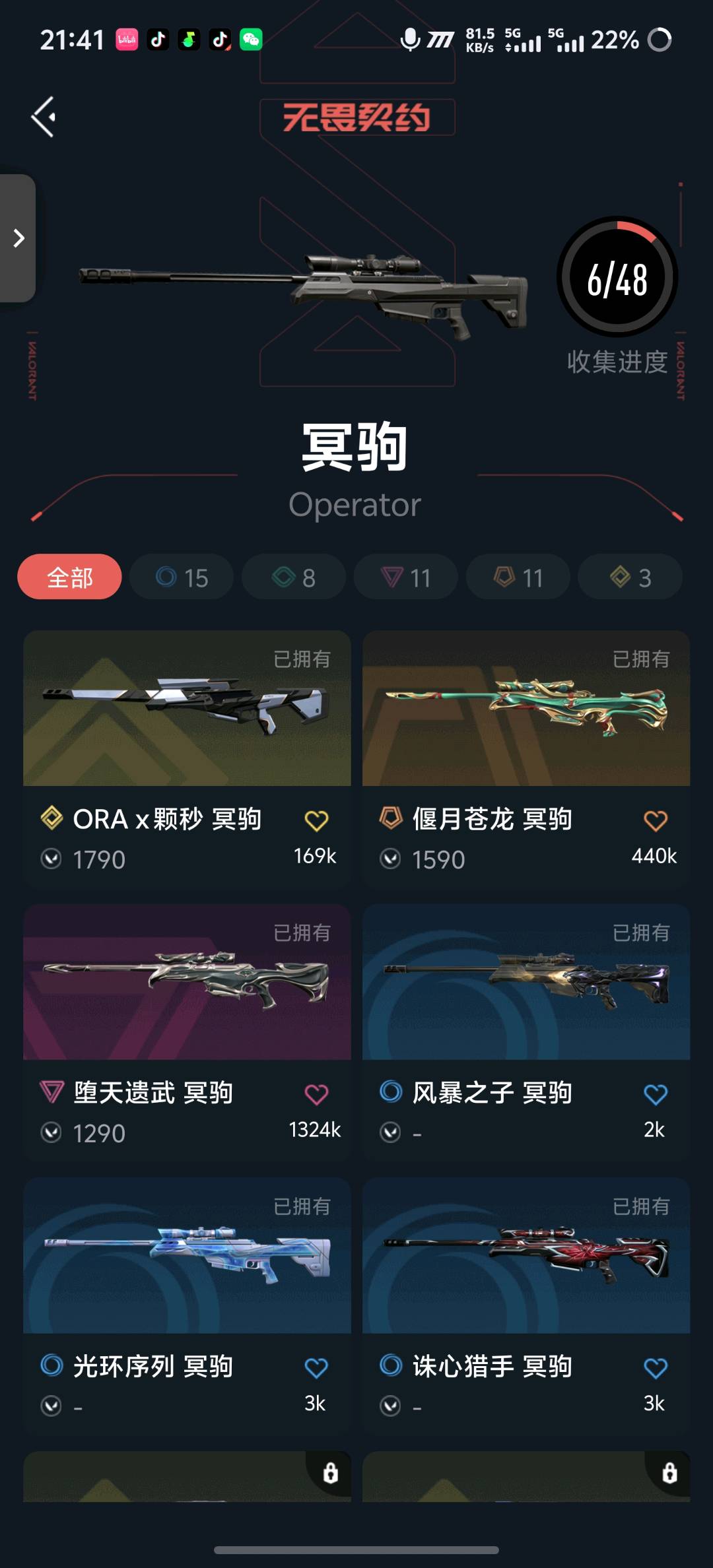Like the 诛心猎手 冥驹 skin

coord(656,1368)
